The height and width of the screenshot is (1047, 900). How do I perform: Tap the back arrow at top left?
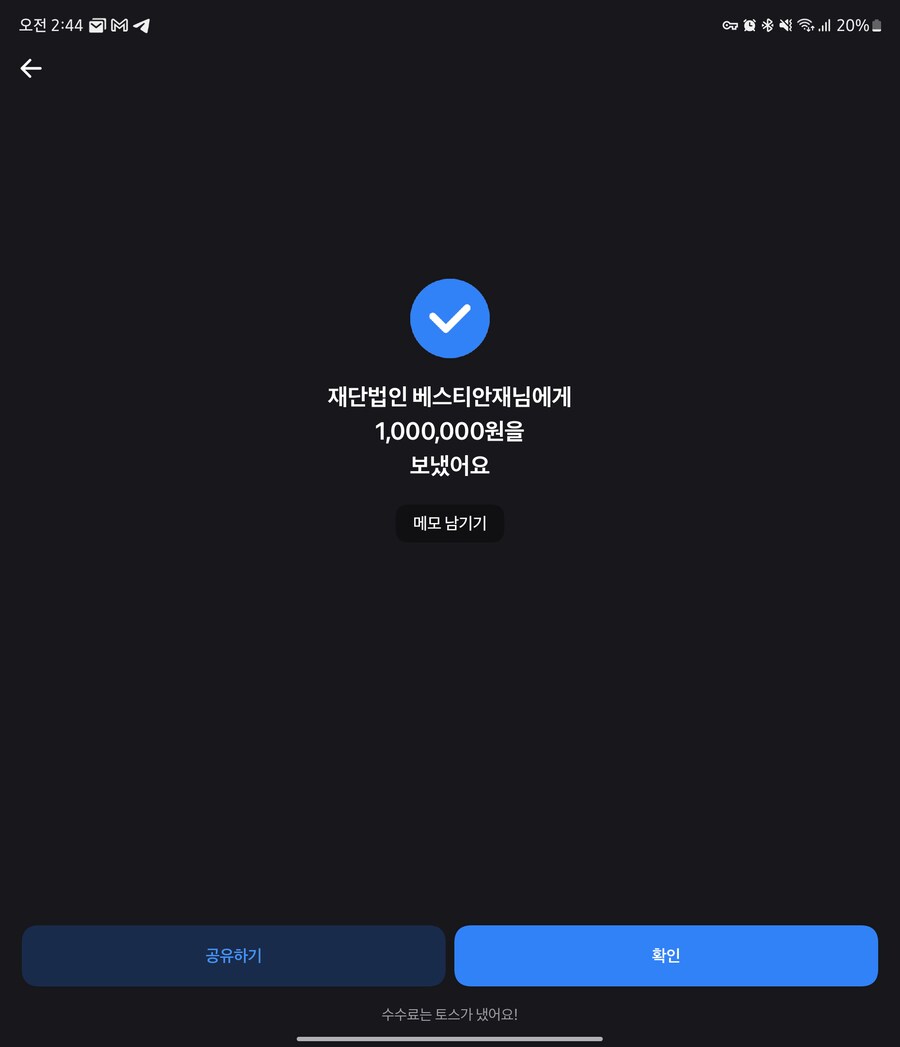[x=30, y=68]
